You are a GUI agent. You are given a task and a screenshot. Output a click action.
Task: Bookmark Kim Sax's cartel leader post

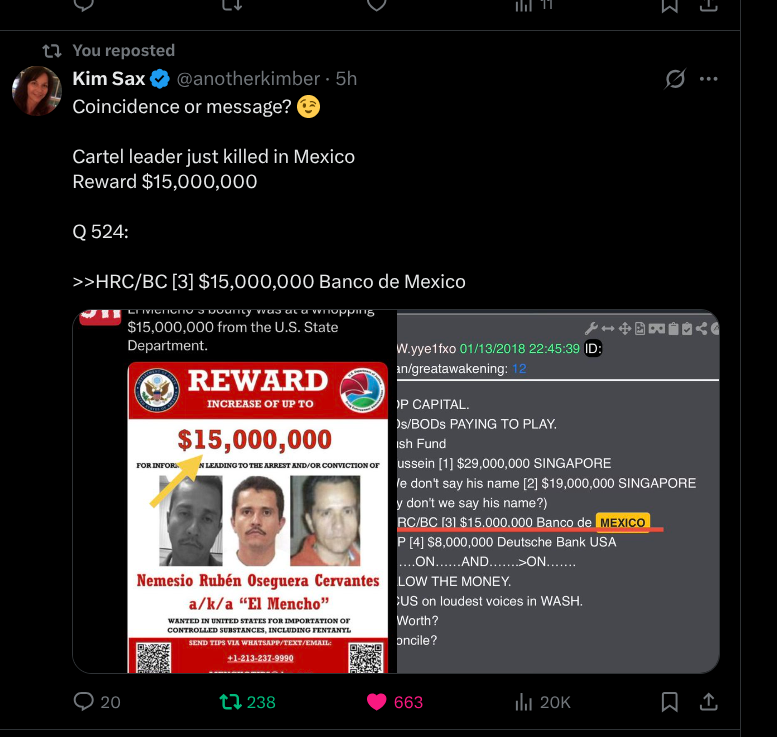[671, 702]
